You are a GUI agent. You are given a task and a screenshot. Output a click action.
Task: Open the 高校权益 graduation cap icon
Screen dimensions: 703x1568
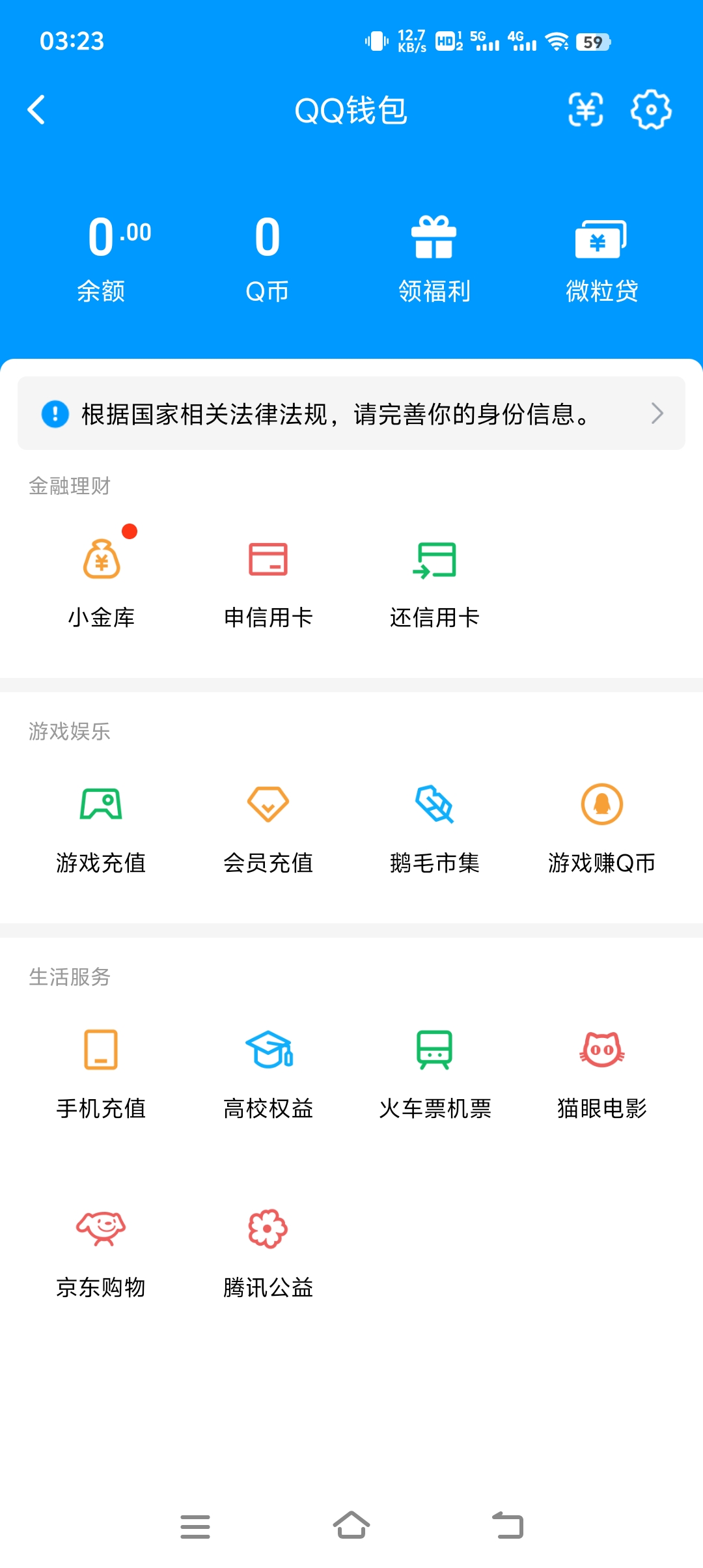pyautogui.click(x=269, y=1054)
